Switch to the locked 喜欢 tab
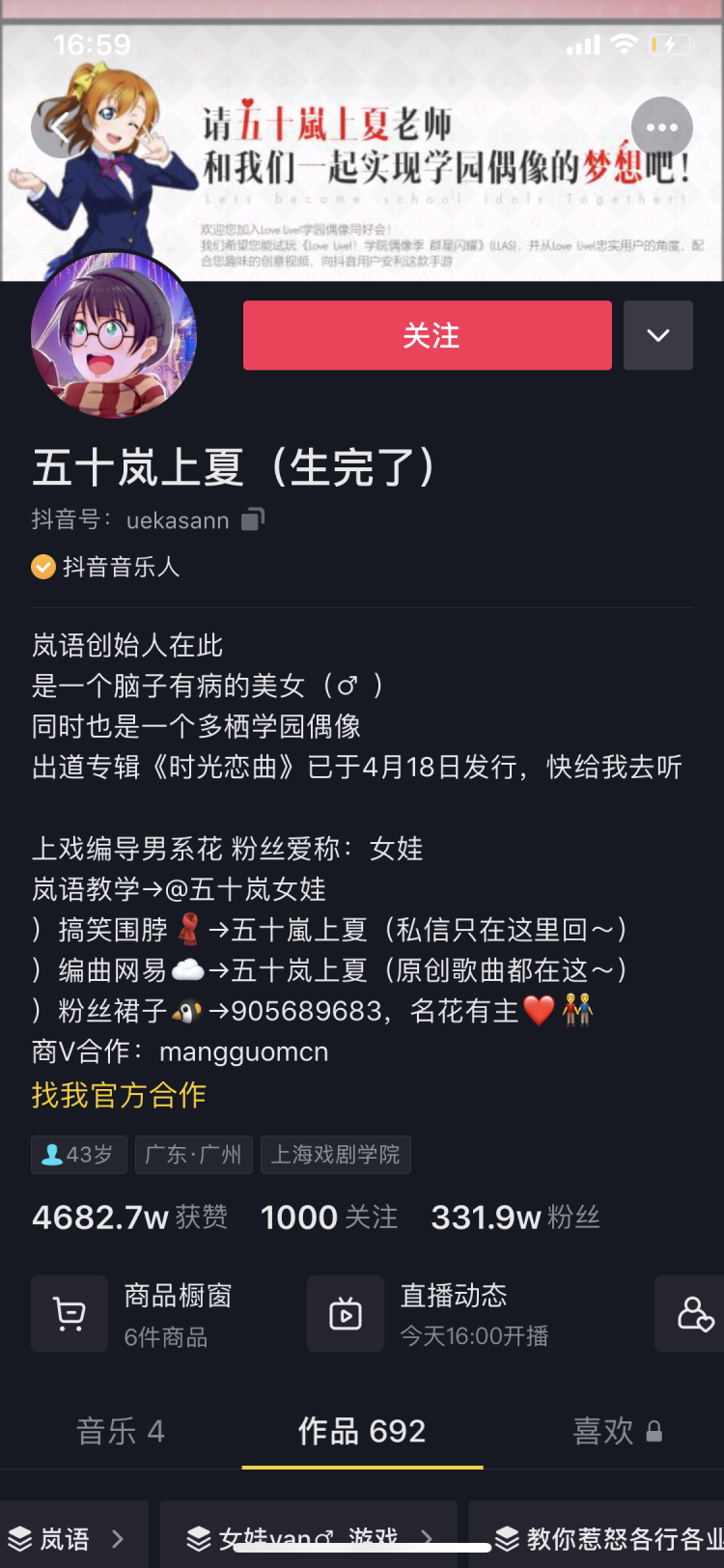Viewport: 724px width, 1568px height. coord(616,1431)
